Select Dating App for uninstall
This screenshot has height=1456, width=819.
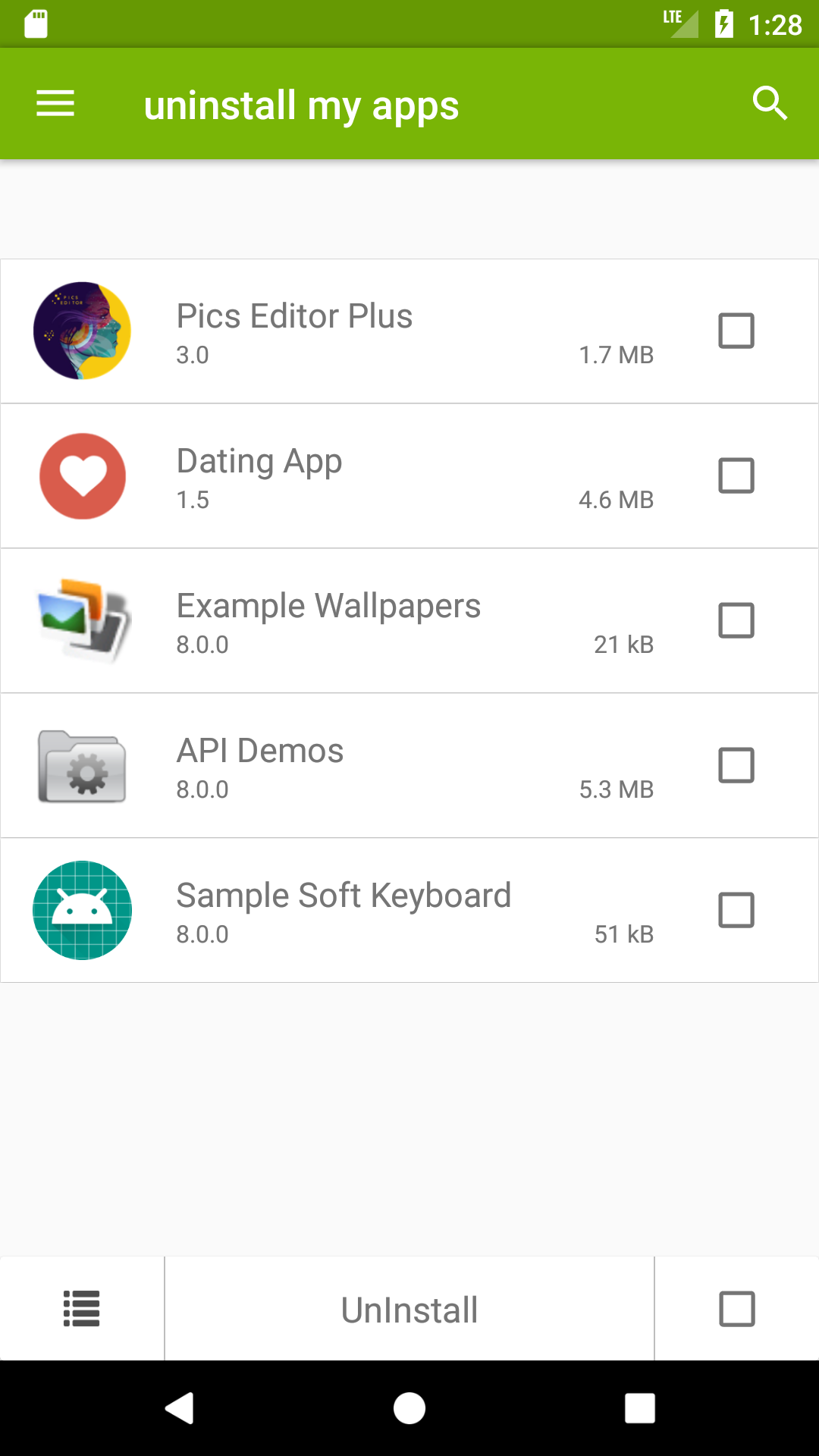click(x=736, y=475)
